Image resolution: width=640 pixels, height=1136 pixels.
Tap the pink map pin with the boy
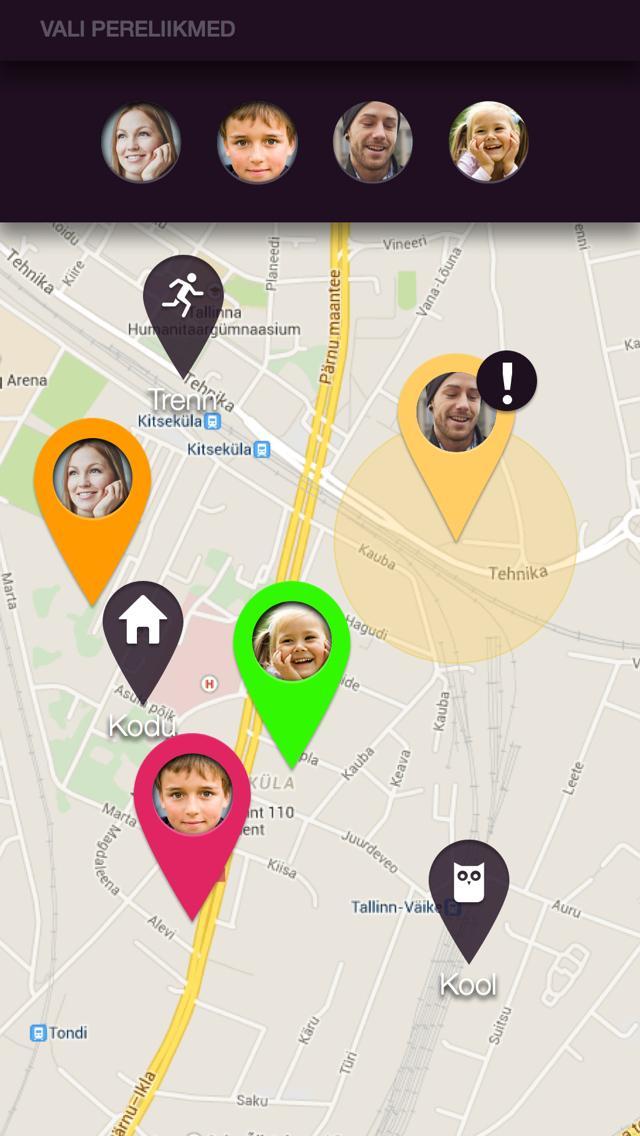point(192,796)
